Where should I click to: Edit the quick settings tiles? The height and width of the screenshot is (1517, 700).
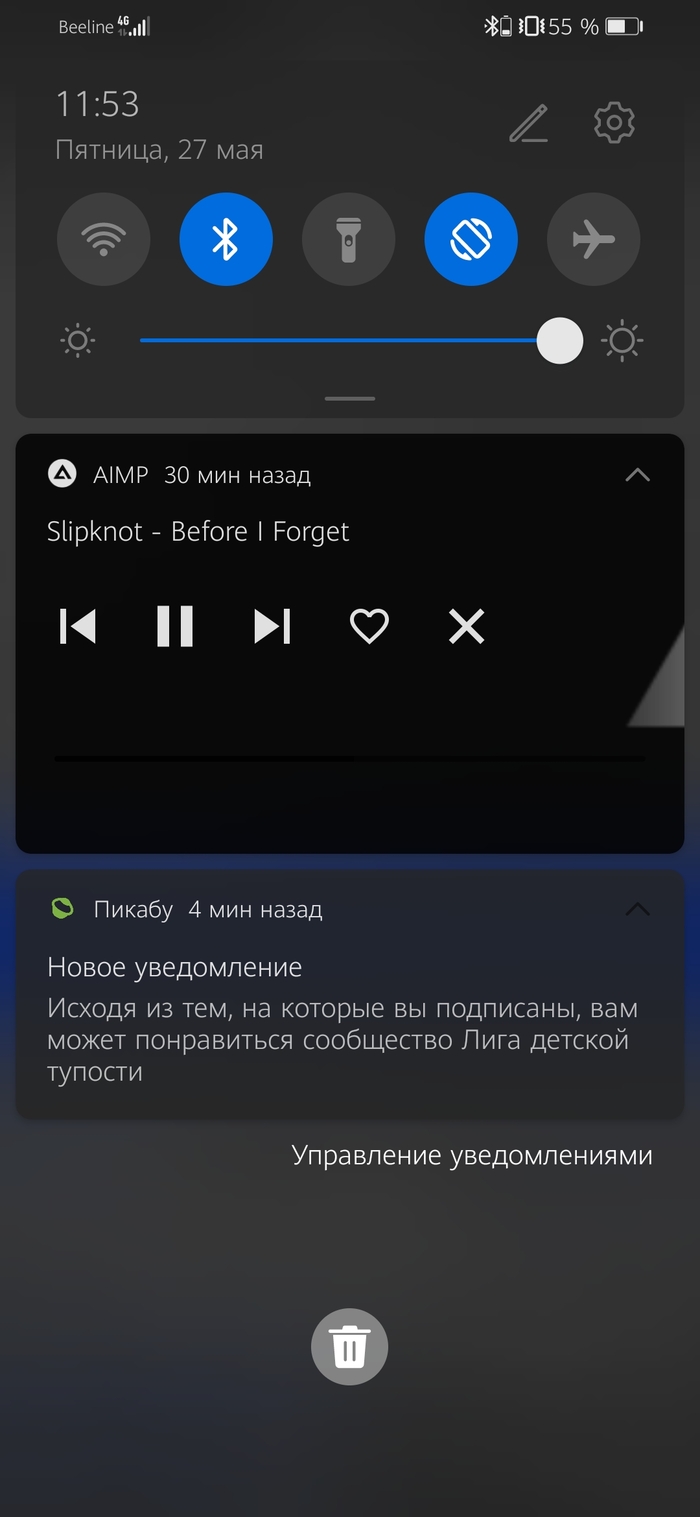528,124
